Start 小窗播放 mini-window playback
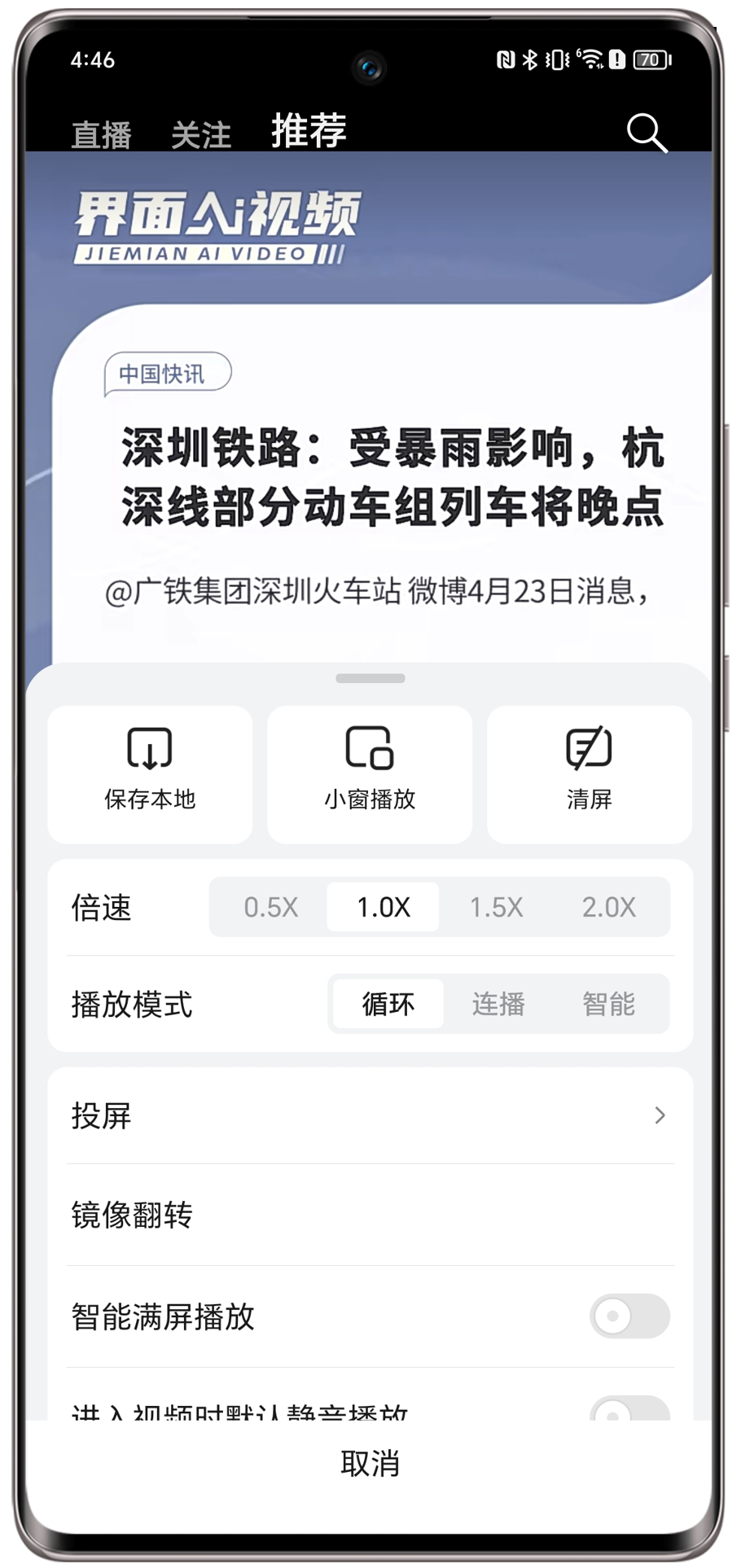This screenshot has height=1568, width=741. (370, 773)
